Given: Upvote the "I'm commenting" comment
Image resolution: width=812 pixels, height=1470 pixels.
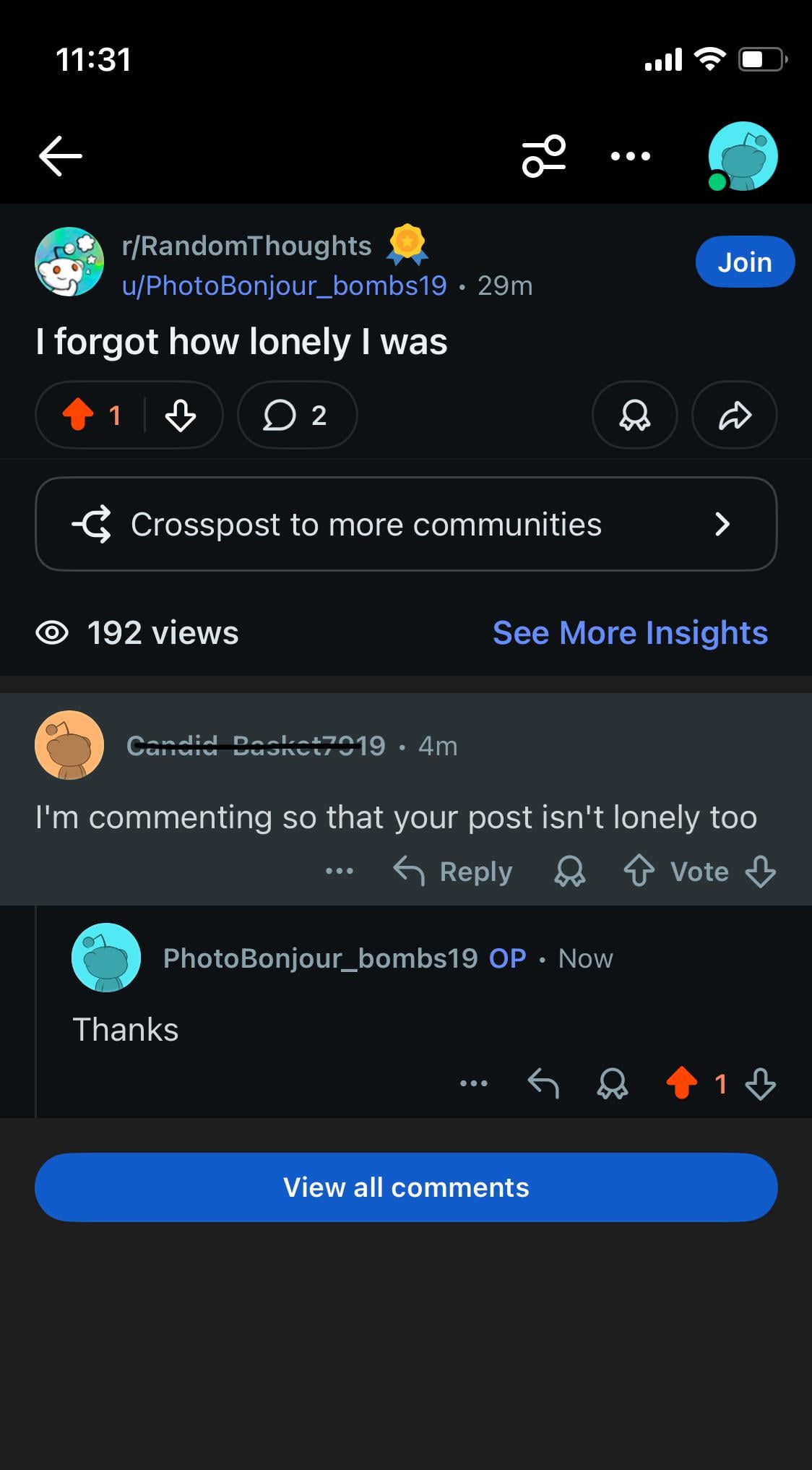Looking at the screenshot, I should point(639,872).
